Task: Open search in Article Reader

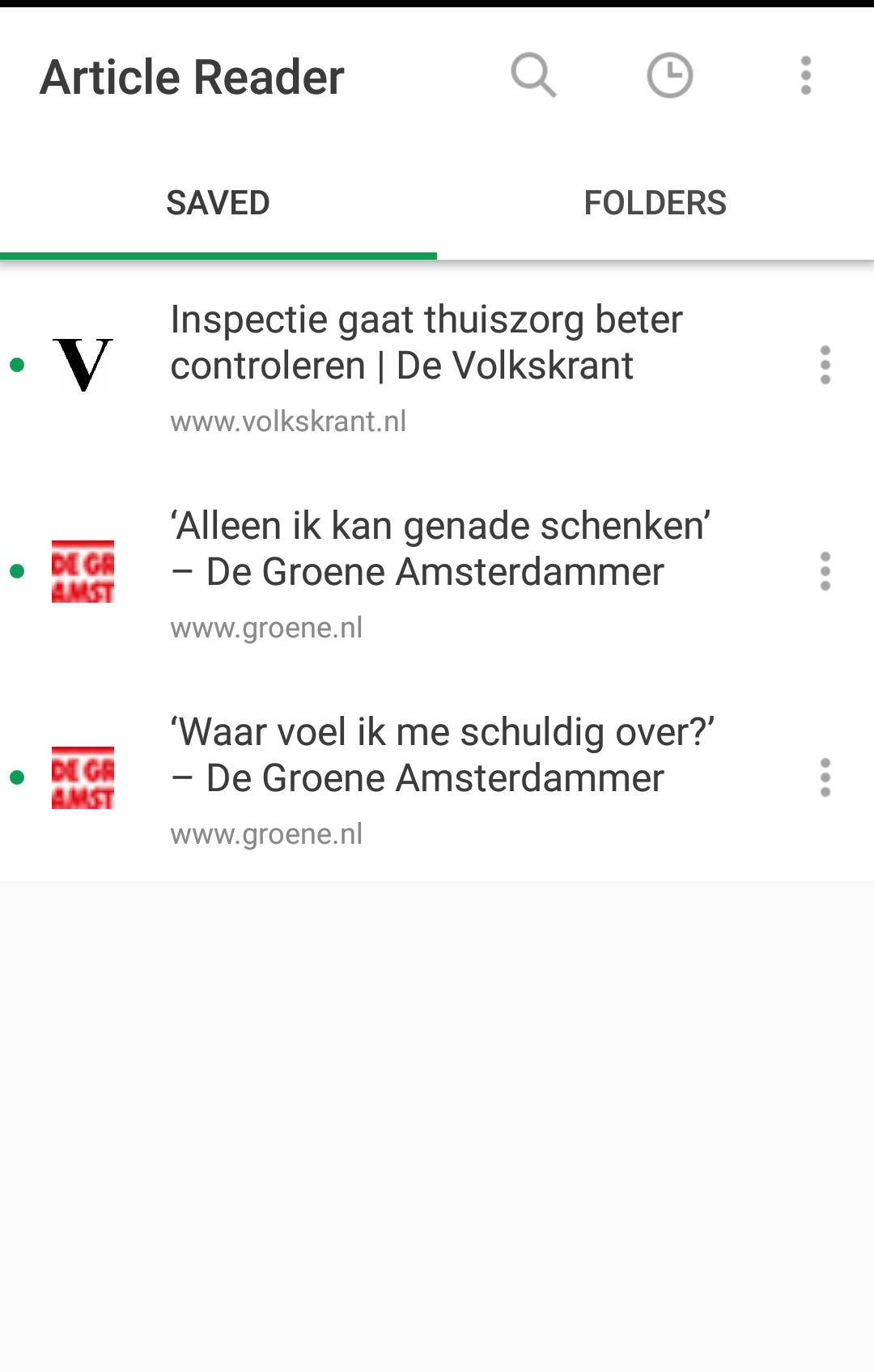Action: point(533,76)
